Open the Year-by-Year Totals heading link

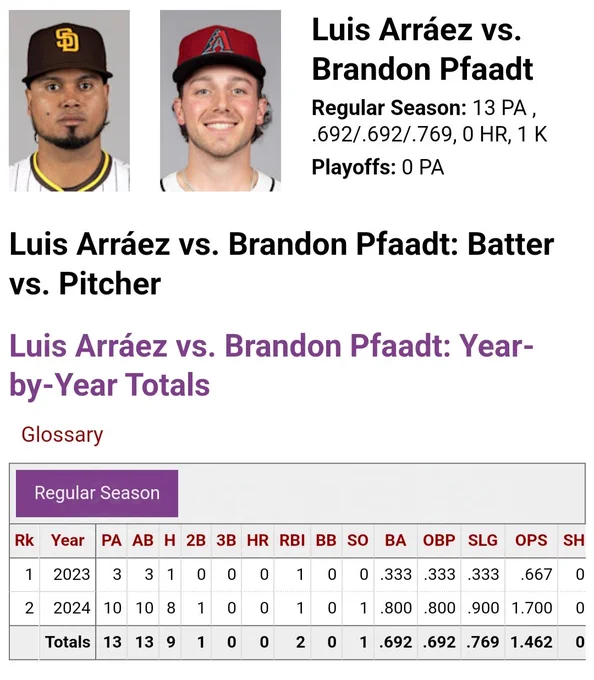click(271, 365)
